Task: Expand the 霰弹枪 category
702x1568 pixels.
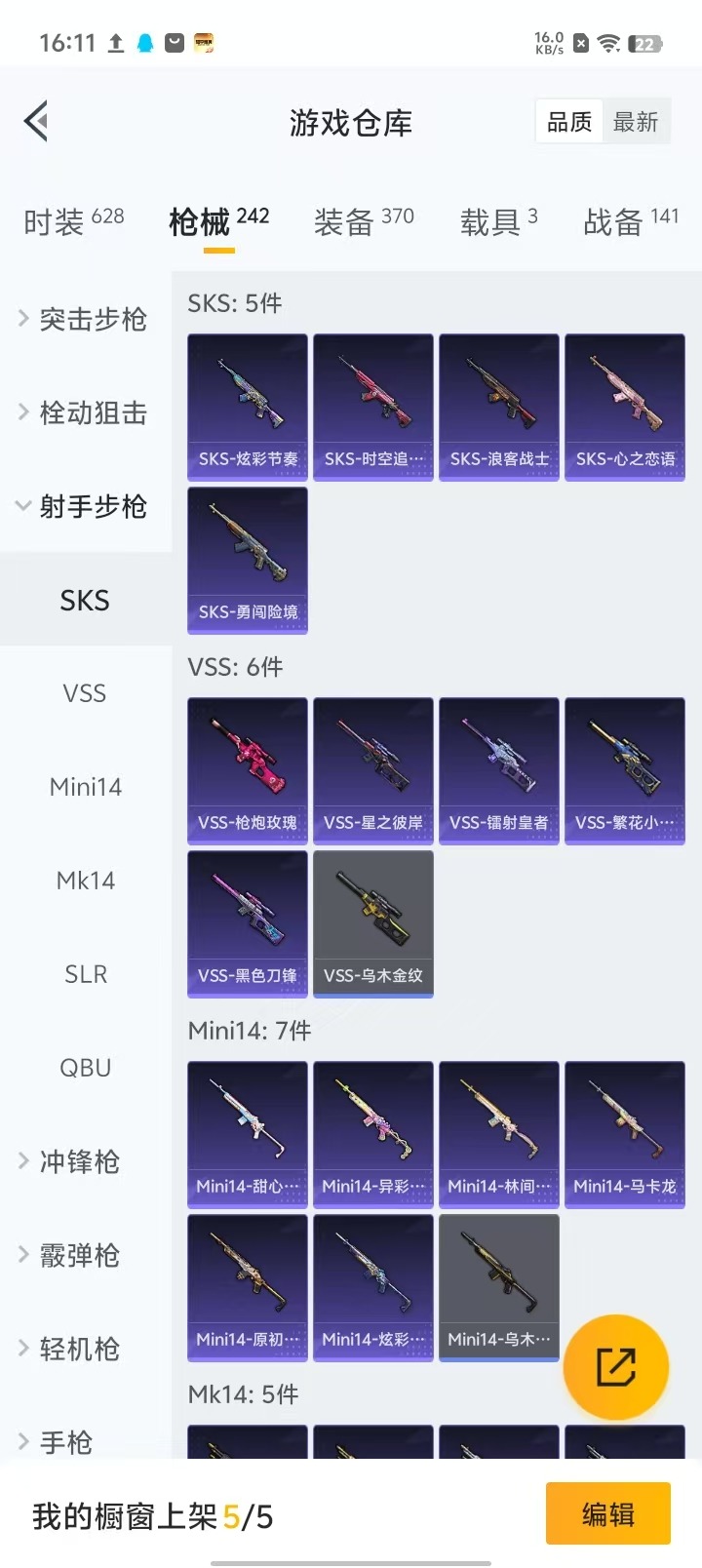Action: [x=80, y=1255]
